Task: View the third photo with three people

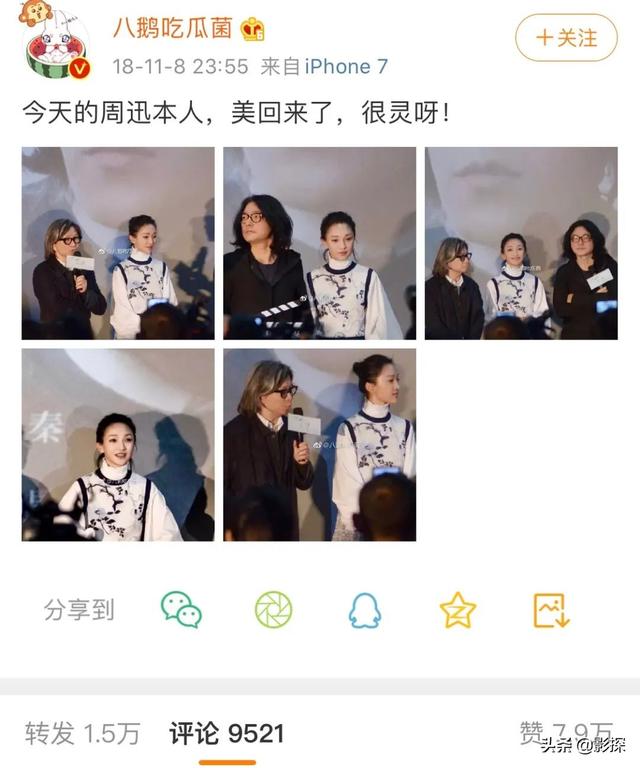Action: pos(521,243)
